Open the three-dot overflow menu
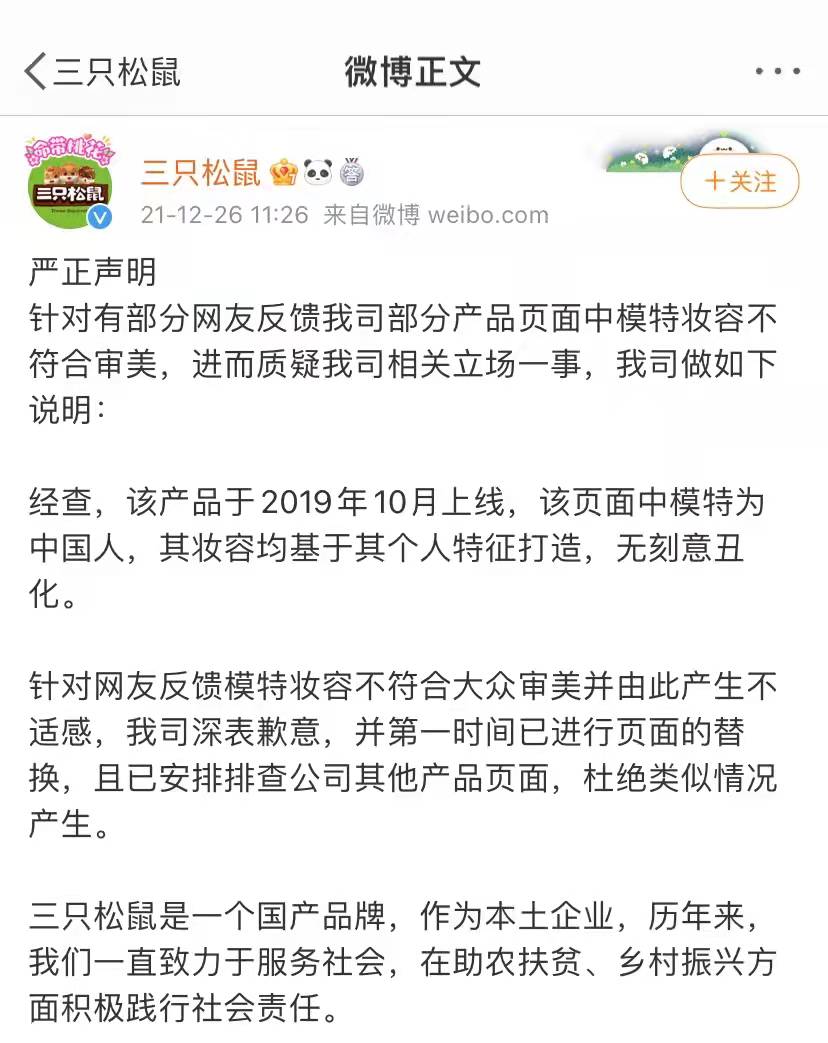The width and height of the screenshot is (828, 1043). pos(777,72)
